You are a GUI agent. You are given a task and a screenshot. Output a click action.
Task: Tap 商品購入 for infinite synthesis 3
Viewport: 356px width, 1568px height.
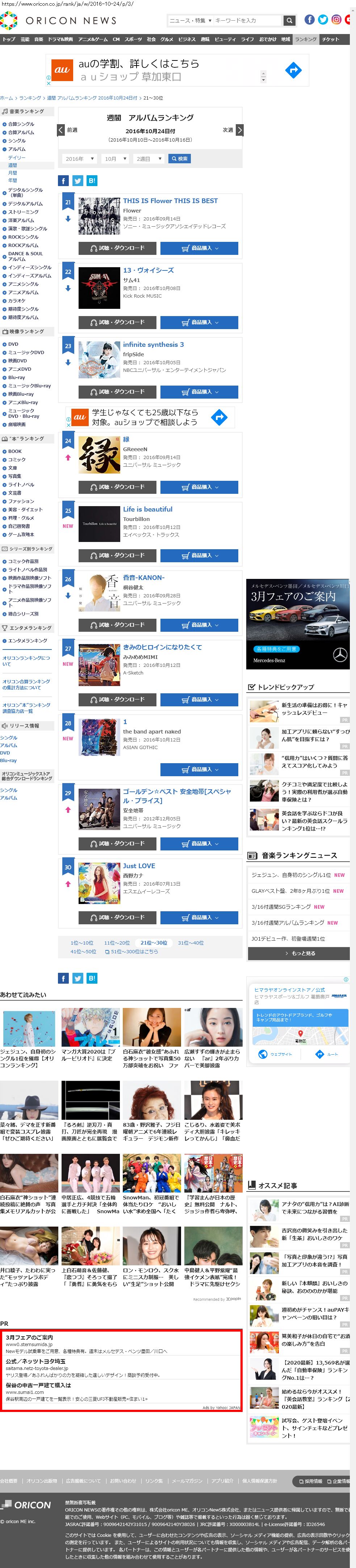point(199,391)
